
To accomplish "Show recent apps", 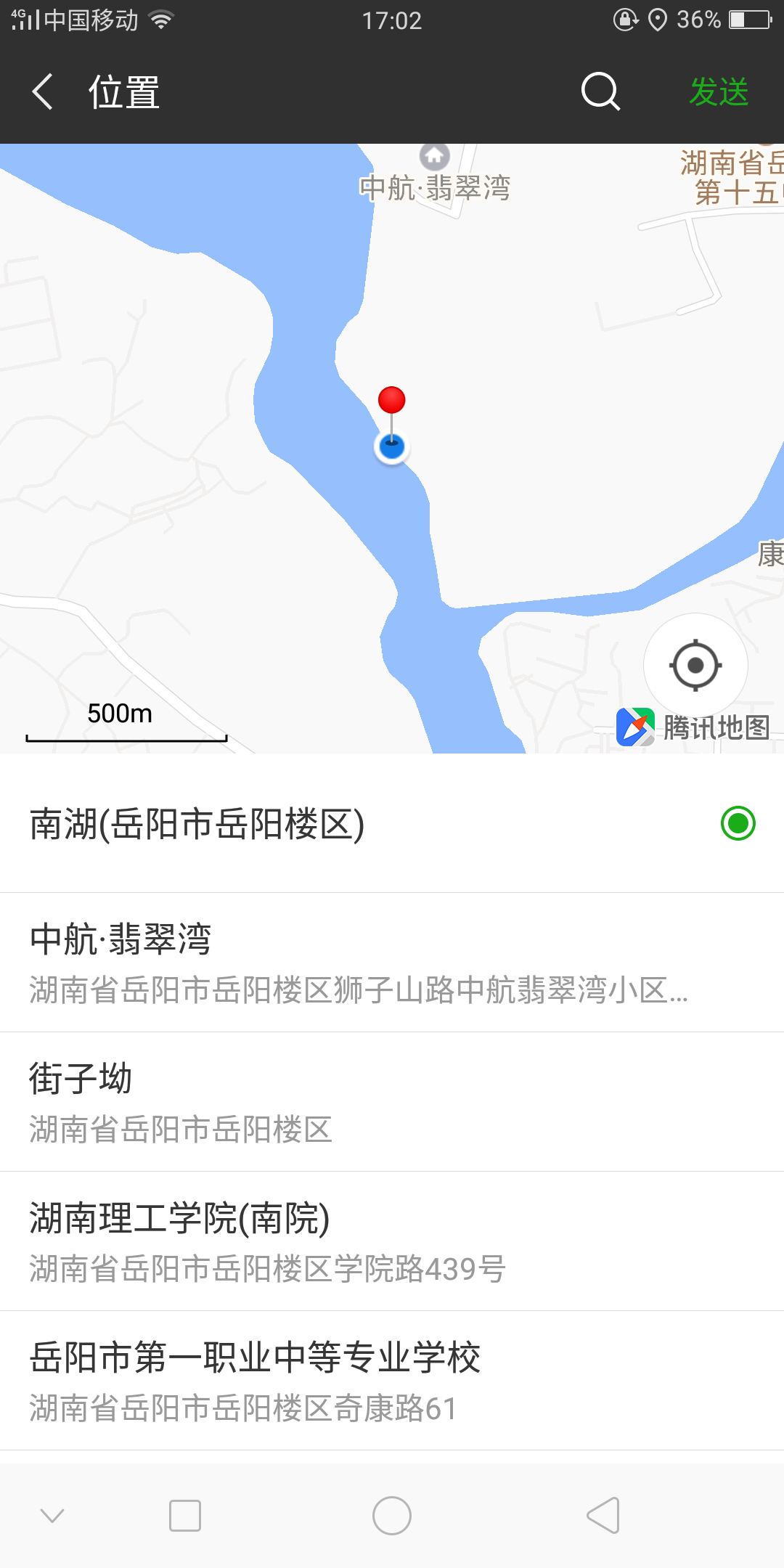I will (x=185, y=1516).
